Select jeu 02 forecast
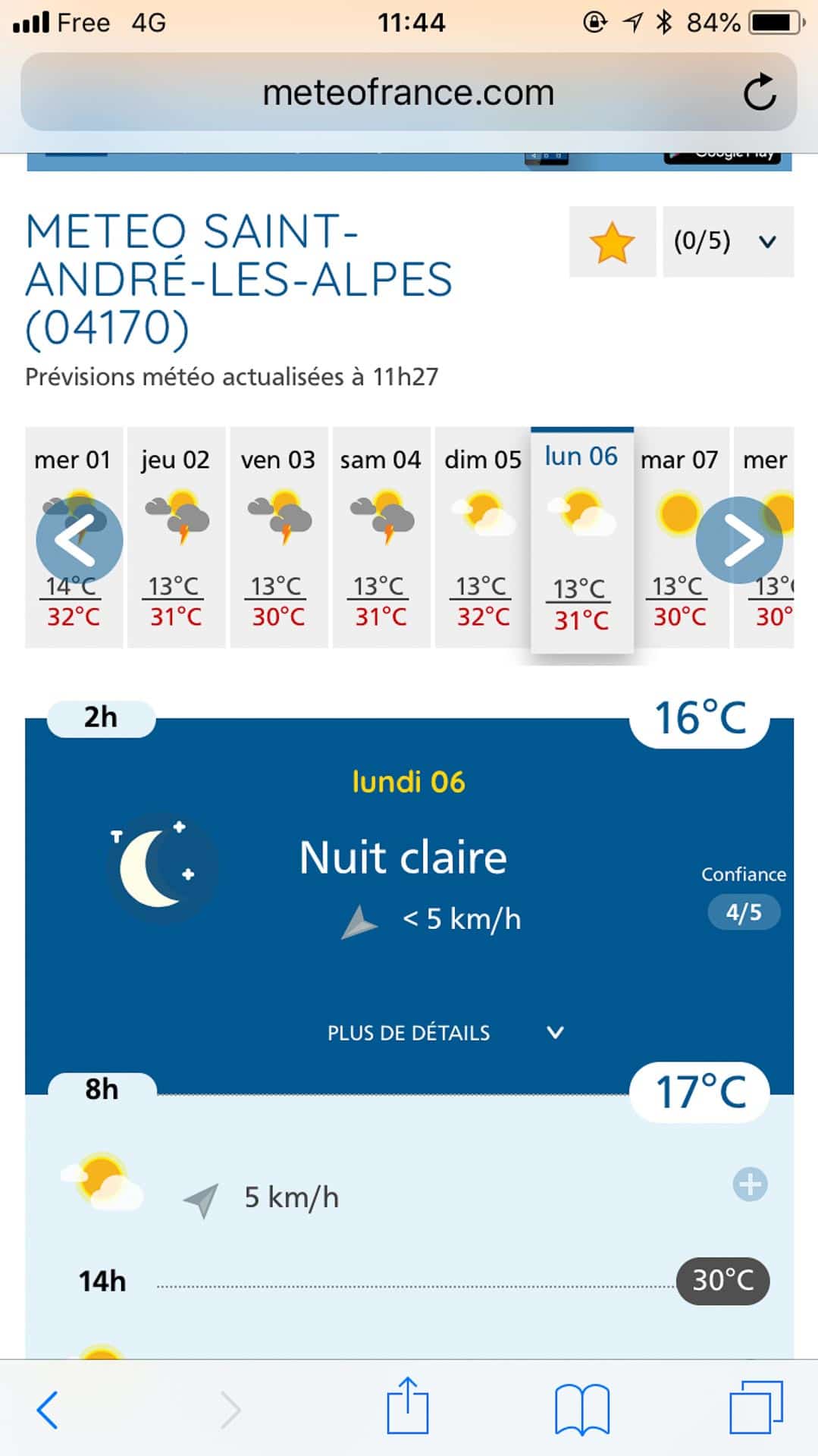This screenshot has width=818, height=1456. coord(176,538)
